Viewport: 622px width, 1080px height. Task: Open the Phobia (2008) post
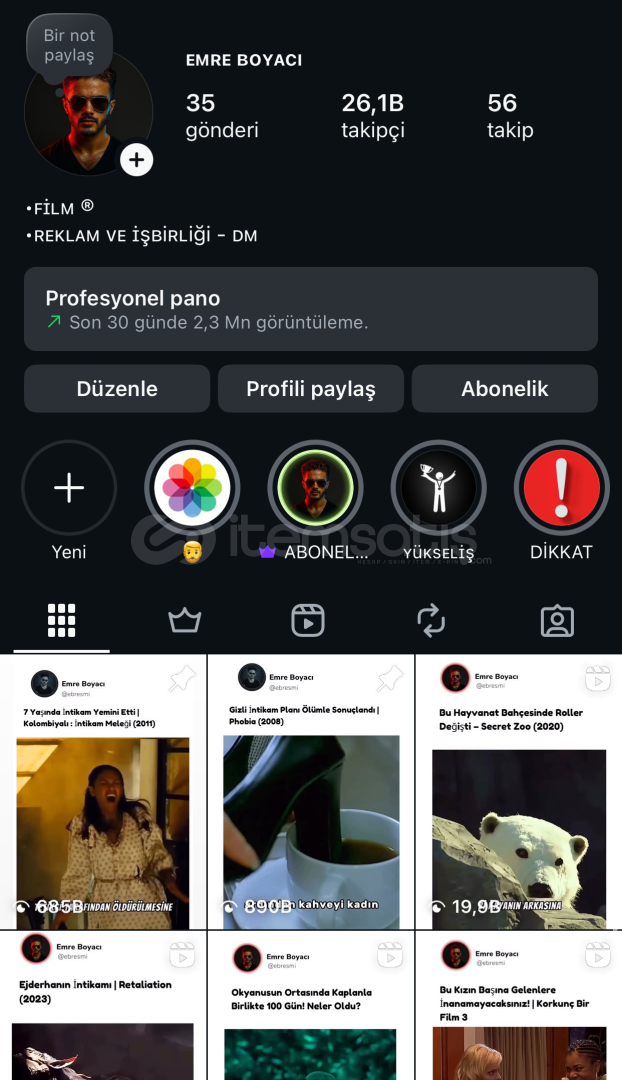pyautogui.click(x=311, y=800)
